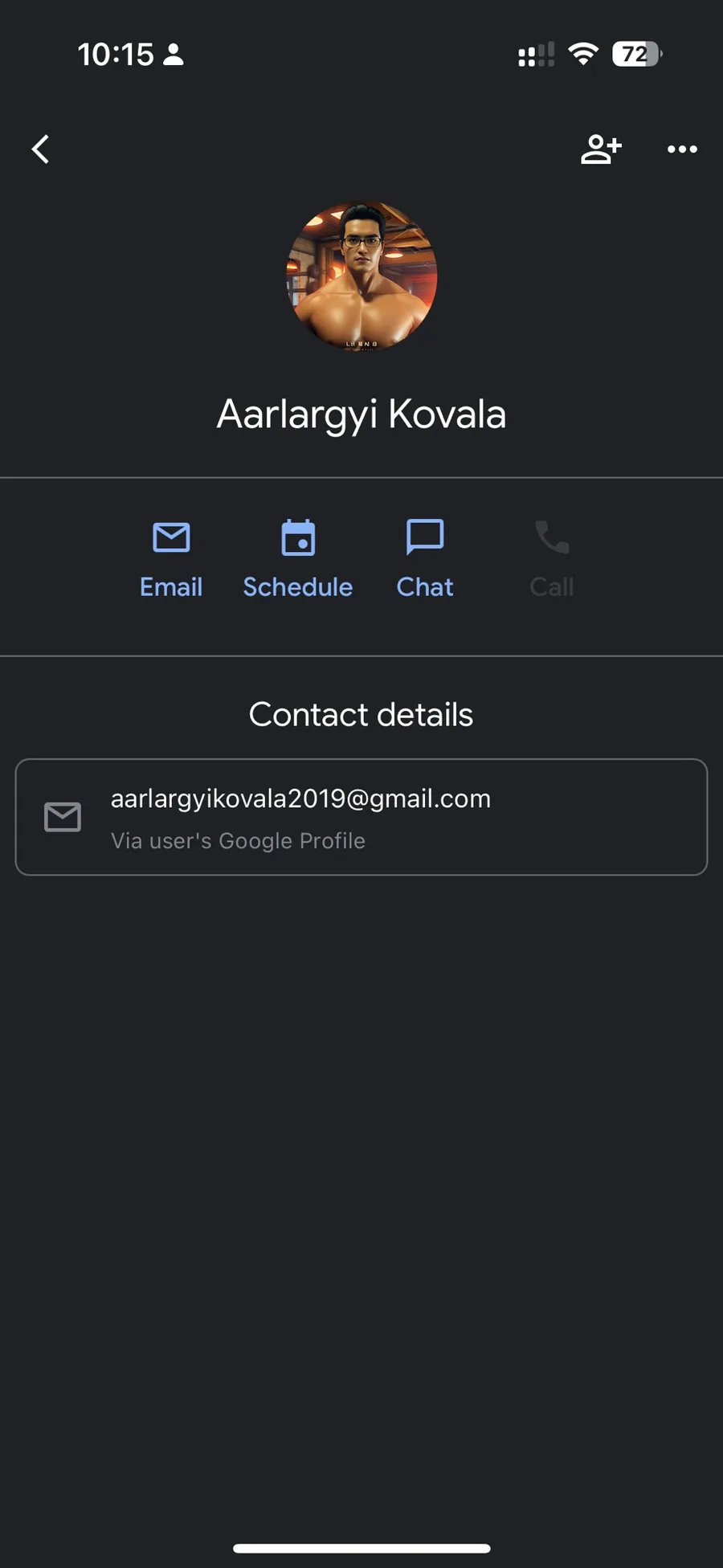Open the aarlargyikovala2019@gmail.com contact row
This screenshot has width=723, height=1568.
(x=361, y=817)
